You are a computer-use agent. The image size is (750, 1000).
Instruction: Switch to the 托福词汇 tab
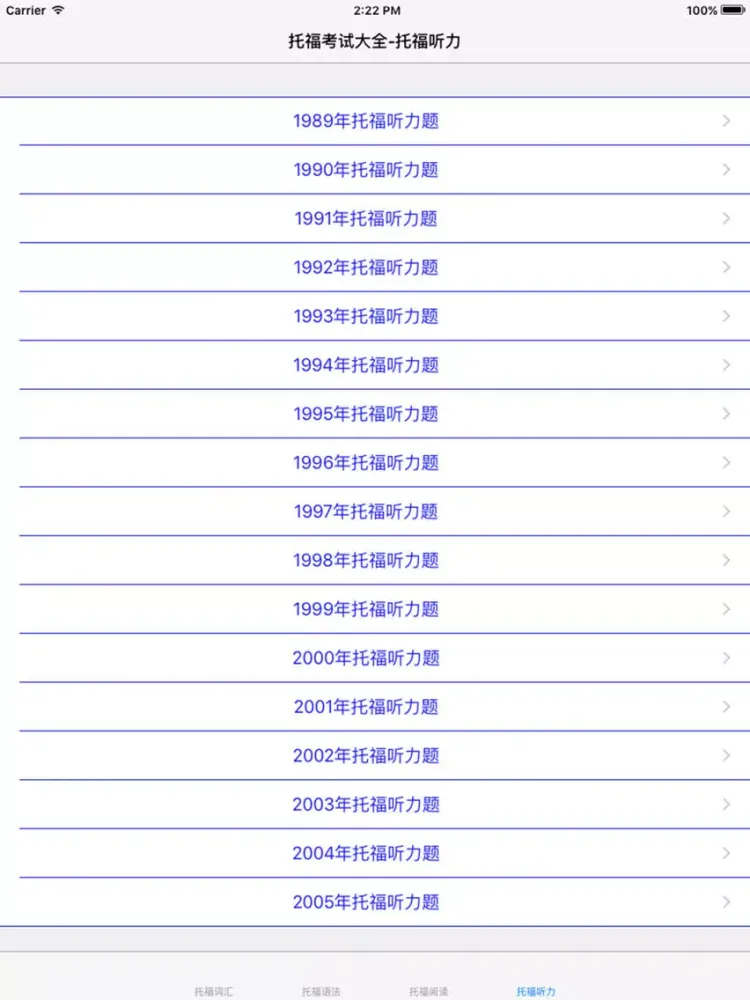[214, 990]
